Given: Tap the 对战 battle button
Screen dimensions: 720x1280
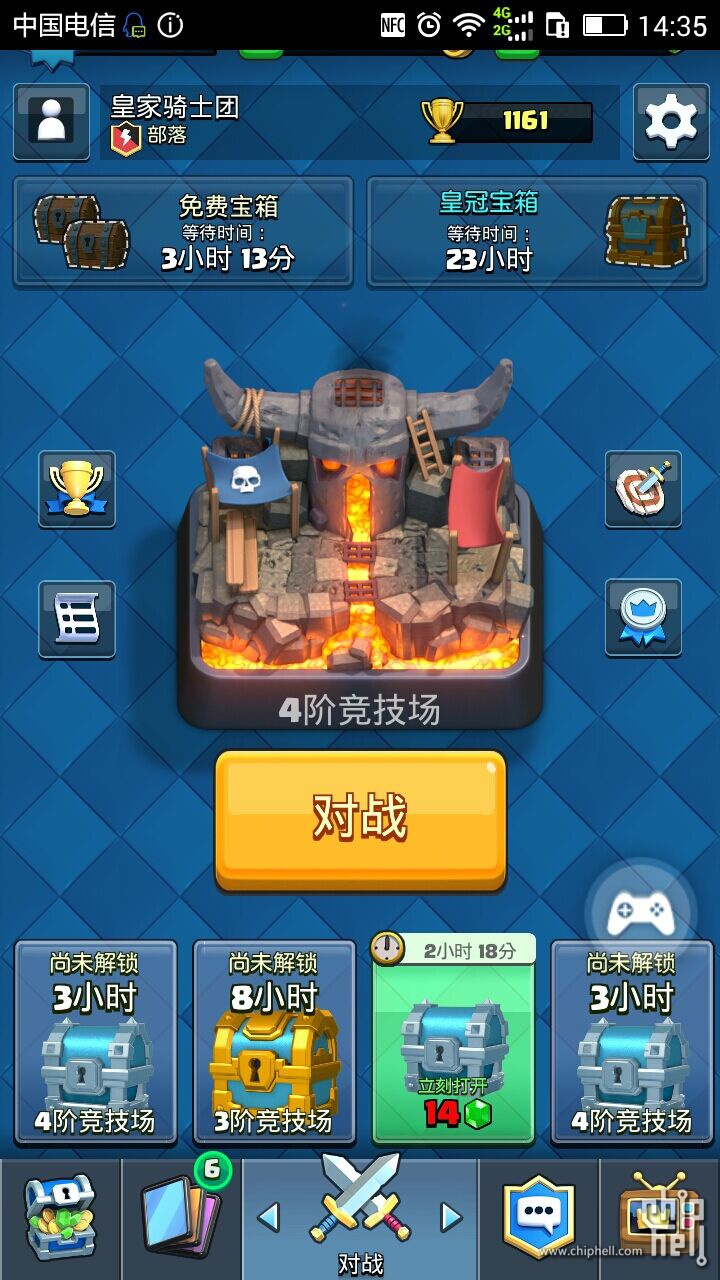Looking at the screenshot, I should coord(360,818).
